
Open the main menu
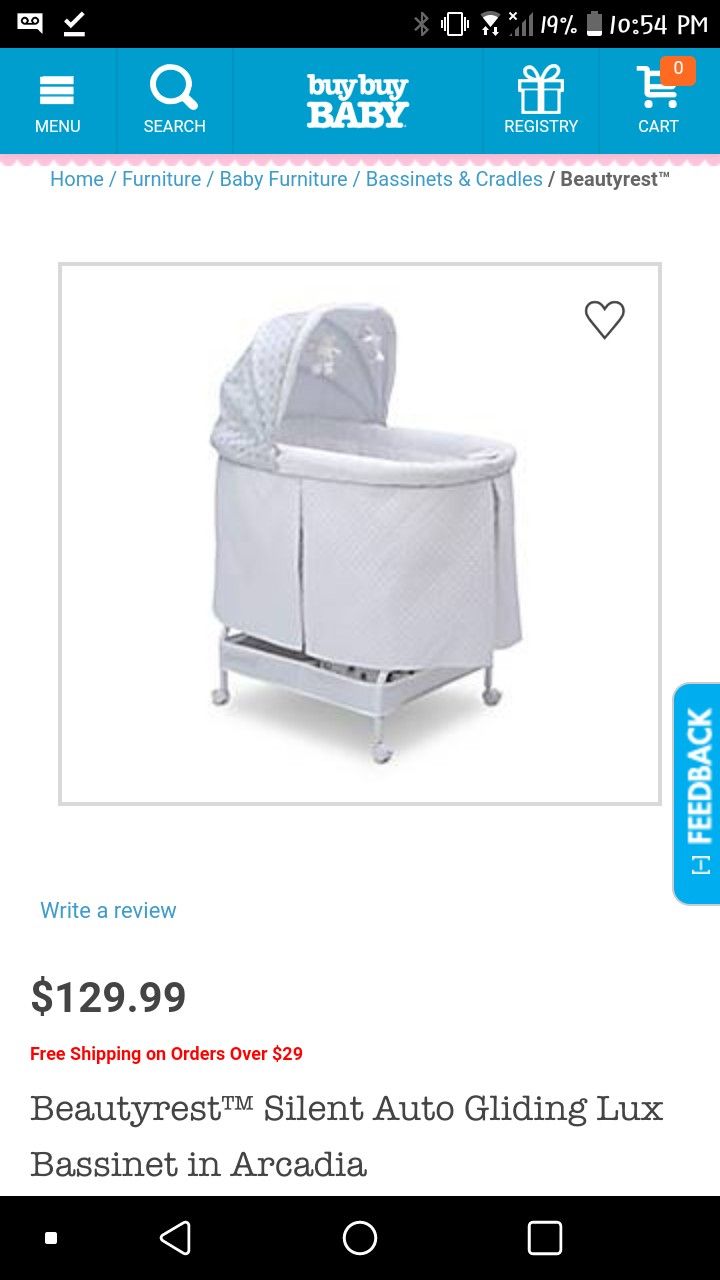click(x=58, y=102)
